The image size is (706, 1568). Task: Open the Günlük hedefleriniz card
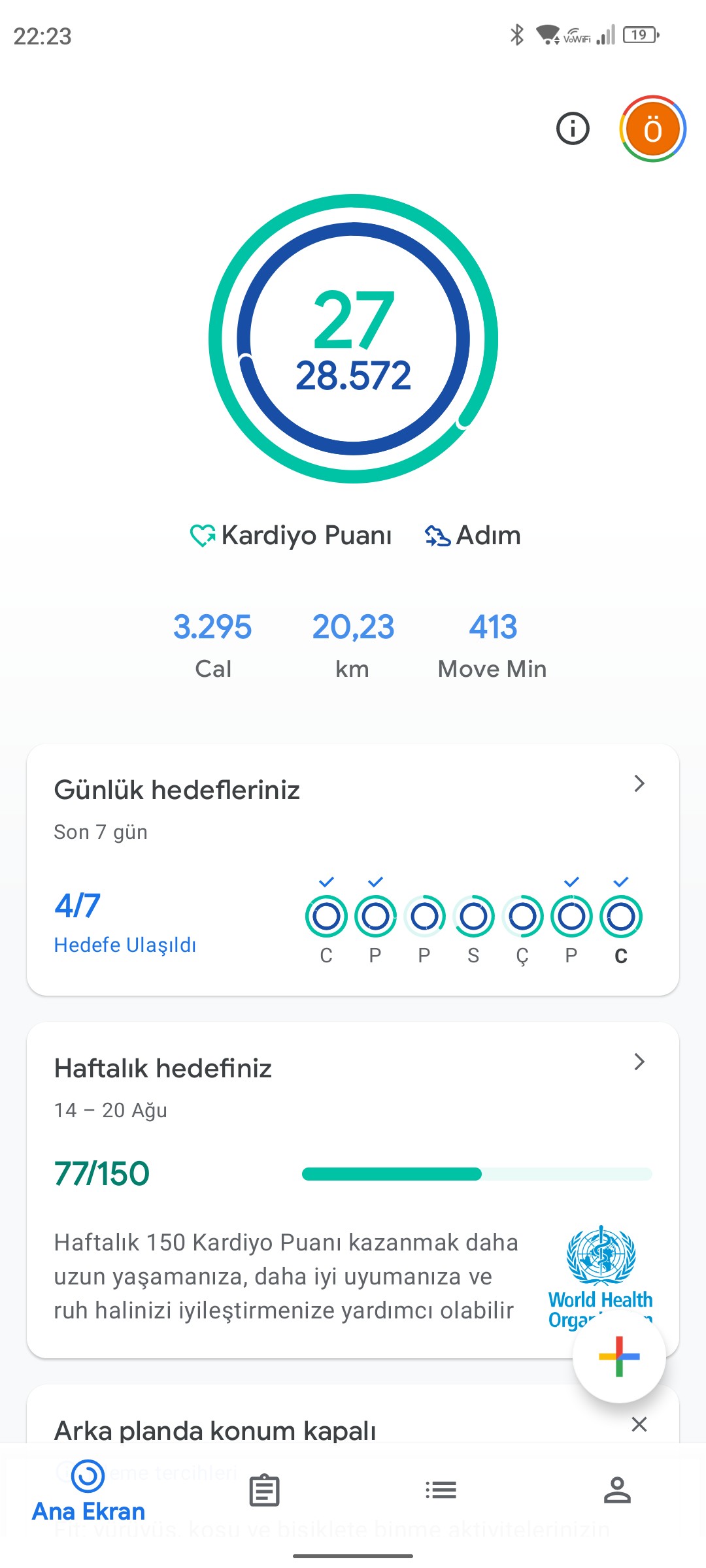click(353, 870)
